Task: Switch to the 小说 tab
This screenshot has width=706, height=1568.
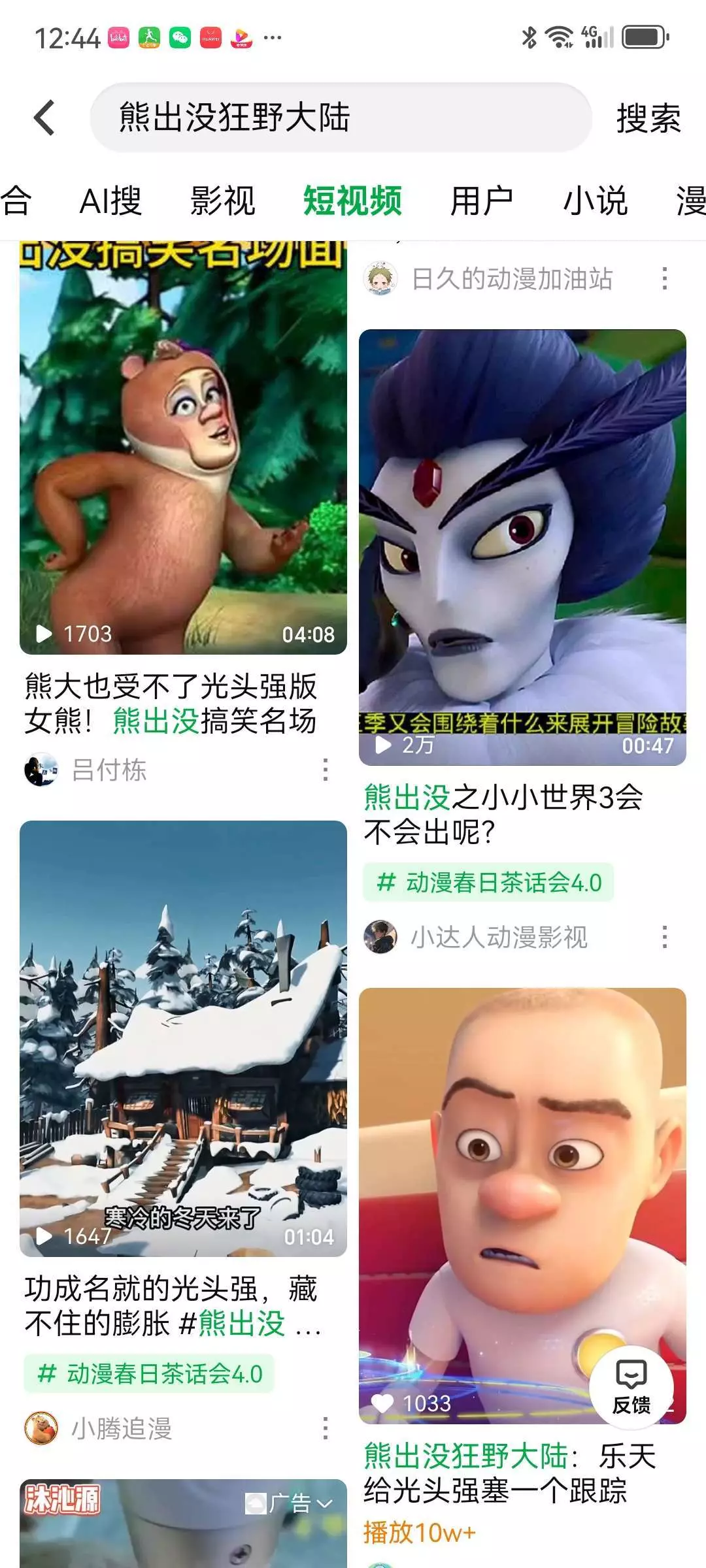Action: pyautogui.click(x=596, y=200)
